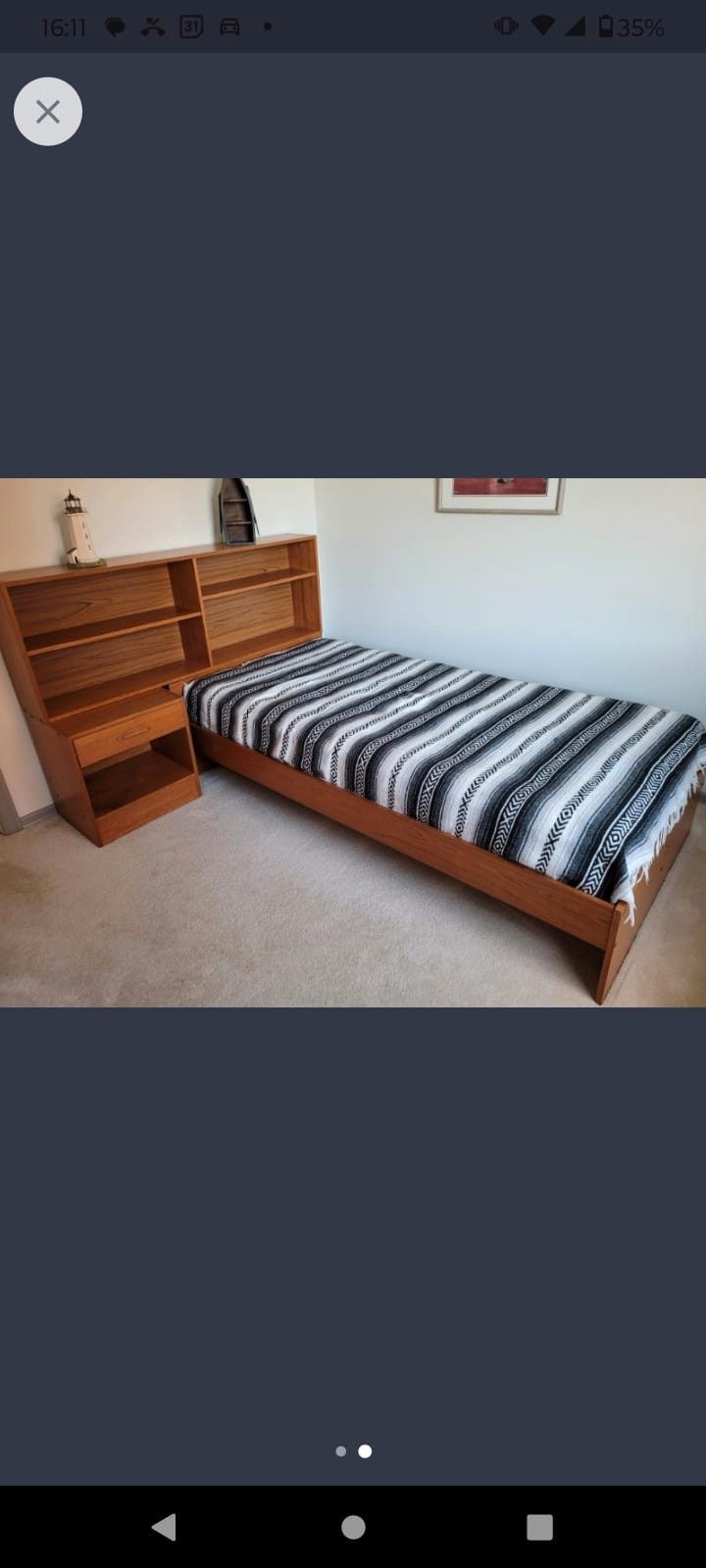This screenshot has height=1568, width=706.
Task: Close the photo viewer with the X button
Action: click(47, 111)
